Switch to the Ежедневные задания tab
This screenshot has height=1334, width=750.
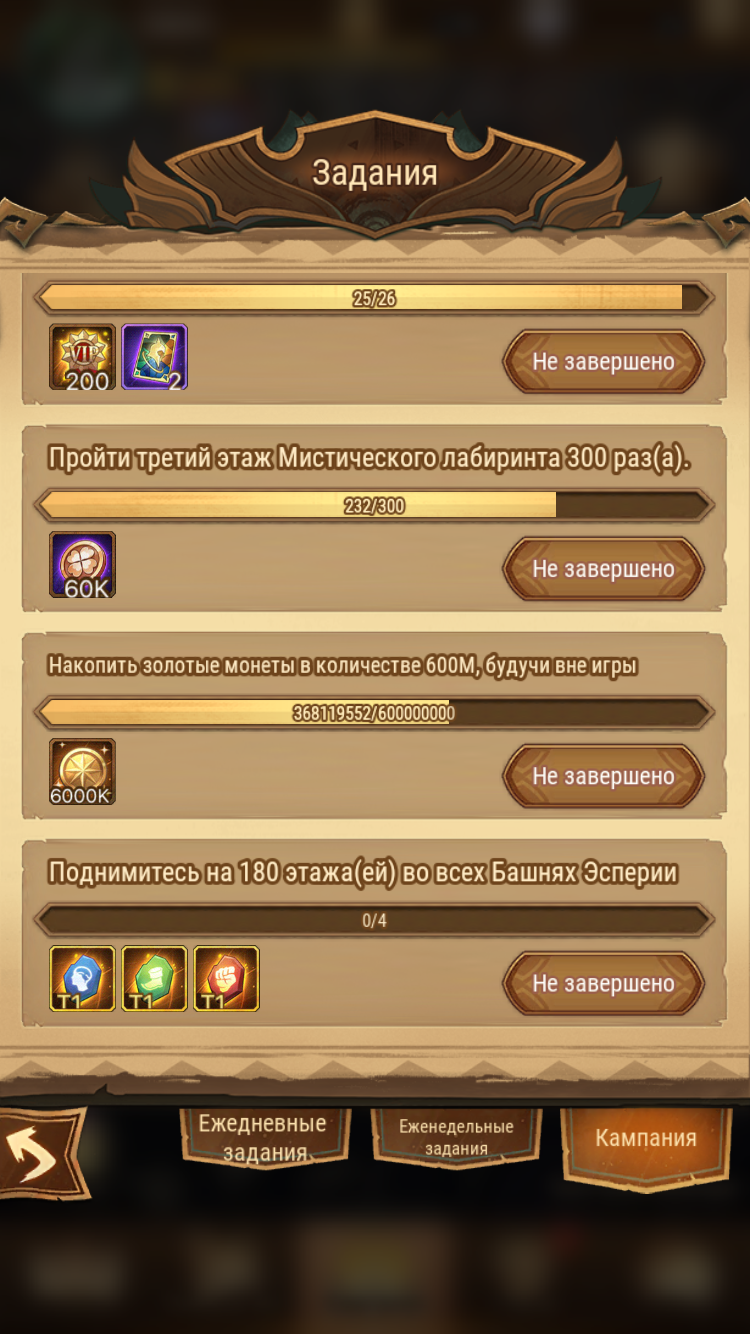[264, 1137]
